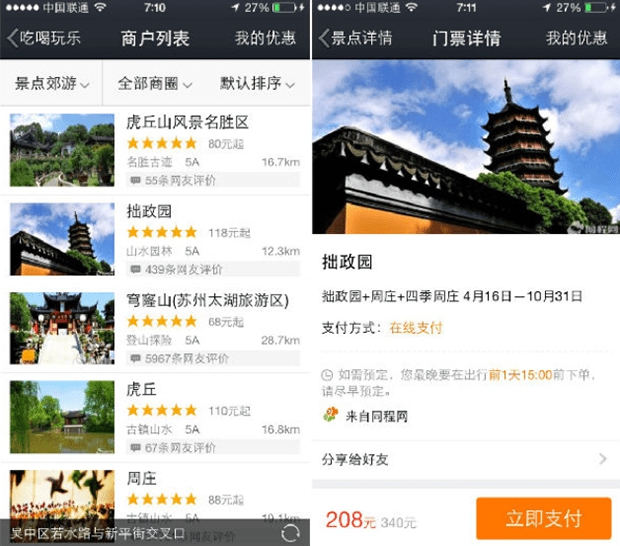Open the 分享给好友 row
Screen dimensions: 620x546
465,459
